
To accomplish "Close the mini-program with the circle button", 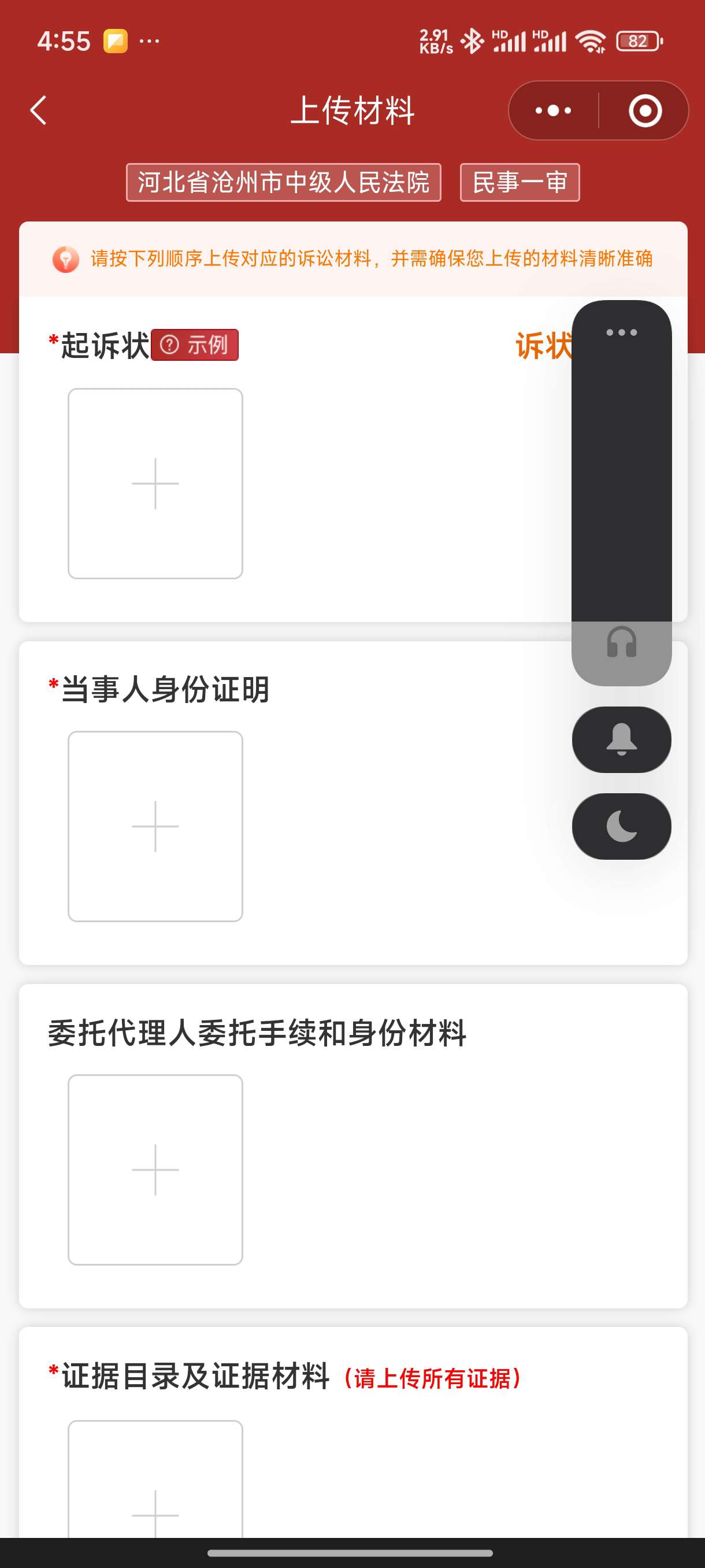I will point(645,111).
